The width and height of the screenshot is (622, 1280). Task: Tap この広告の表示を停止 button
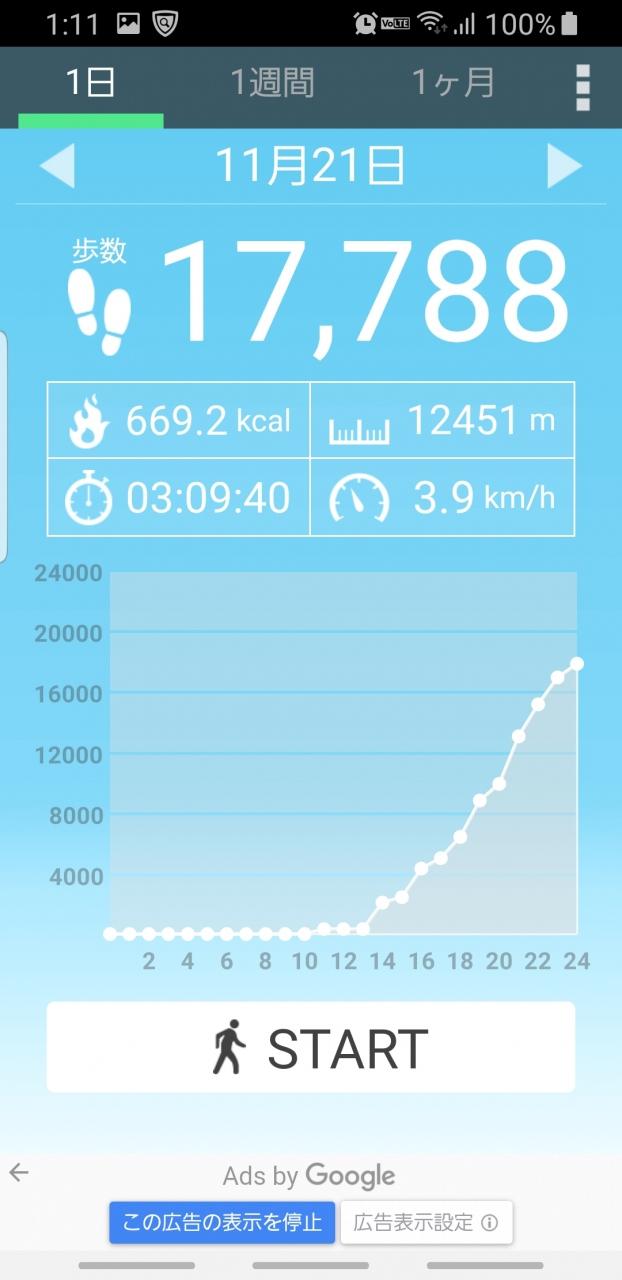coord(222,1222)
